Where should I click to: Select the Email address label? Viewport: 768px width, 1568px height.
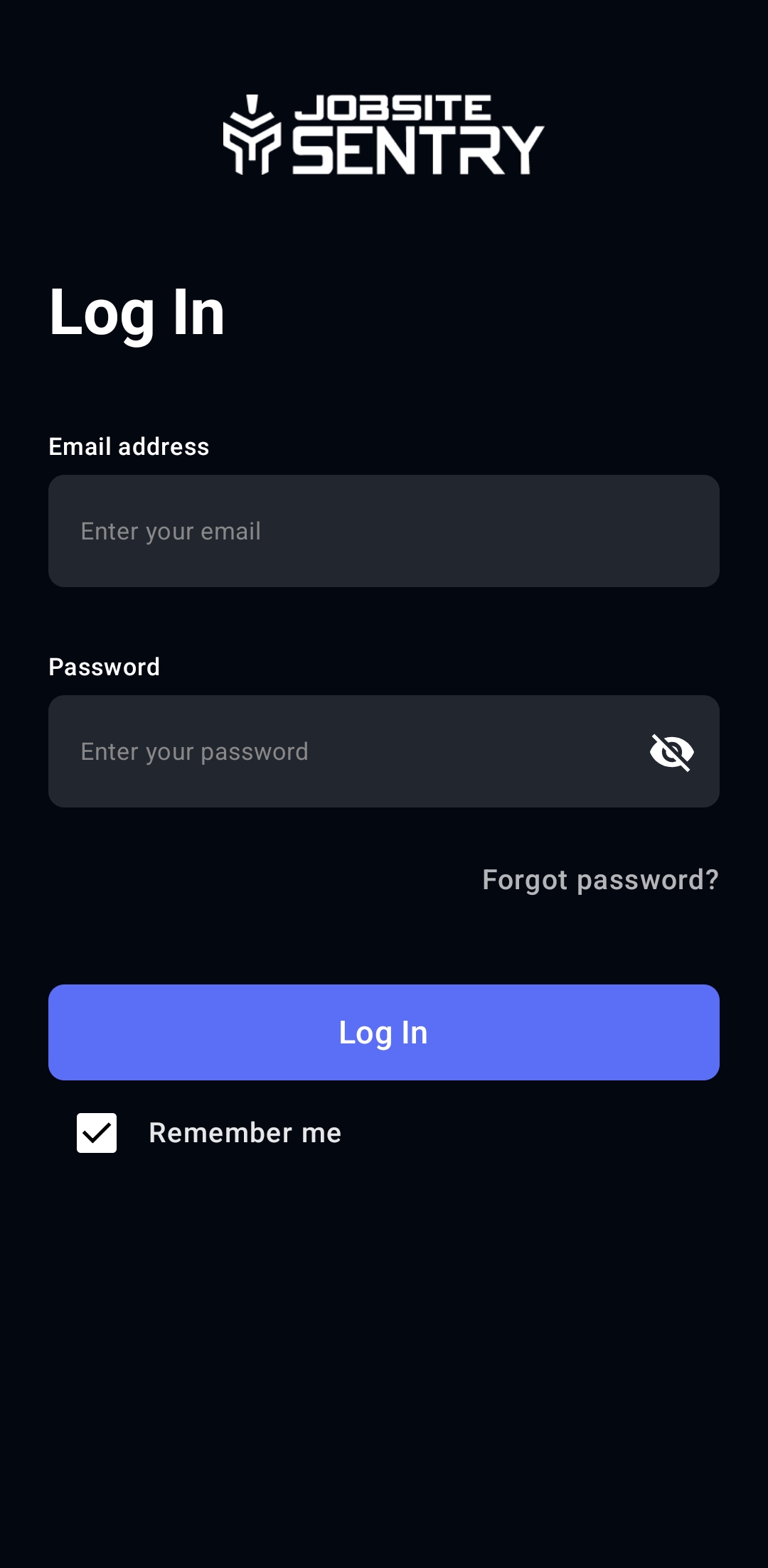pyautogui.click(x=129, y=446)
